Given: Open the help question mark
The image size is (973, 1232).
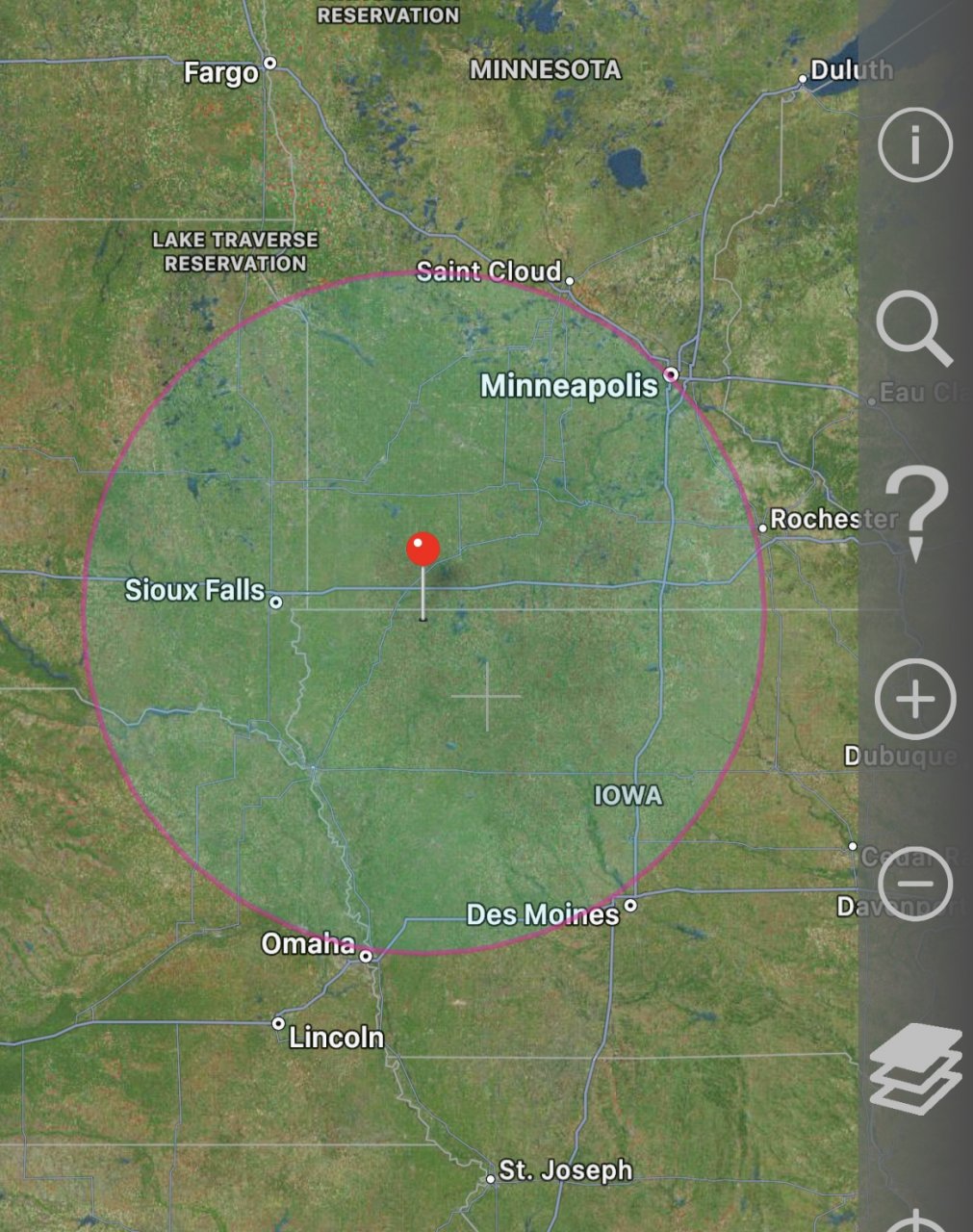Looking at the screenshot, I should (x=915, y=511).
